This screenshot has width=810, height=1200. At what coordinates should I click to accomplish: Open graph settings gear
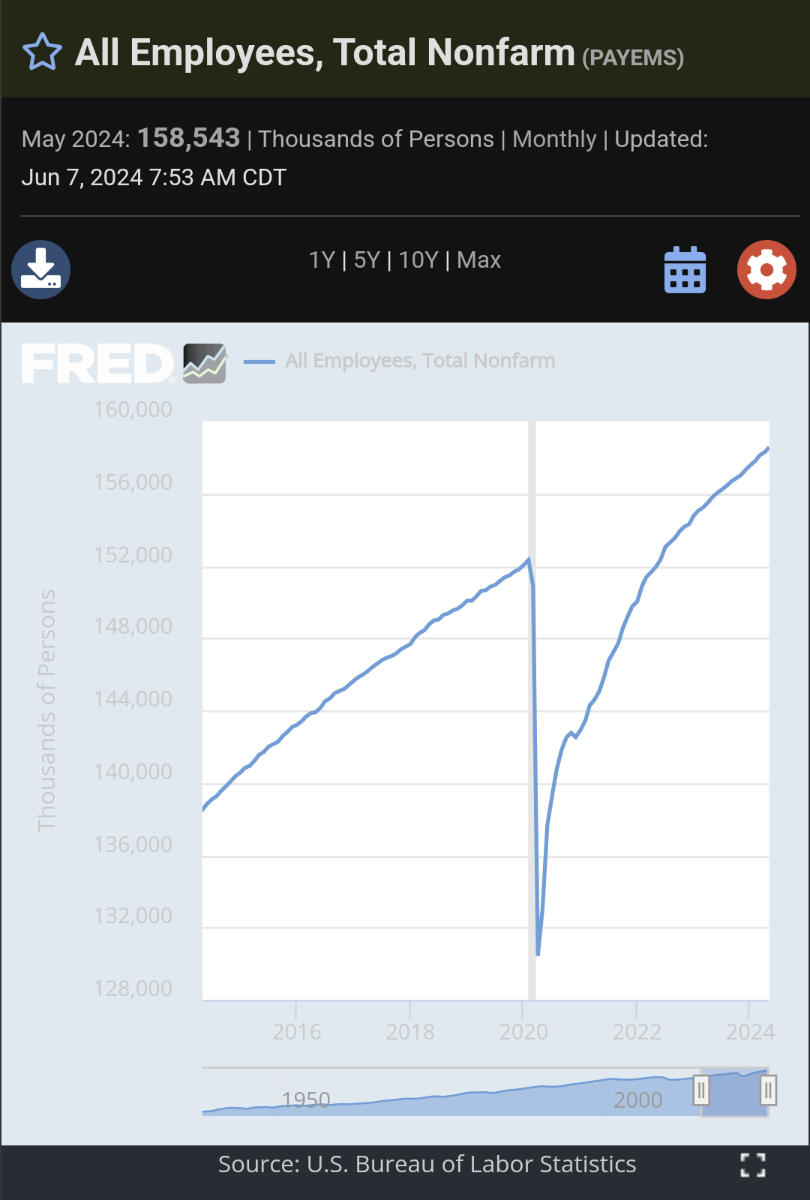(x=767, y=269)
